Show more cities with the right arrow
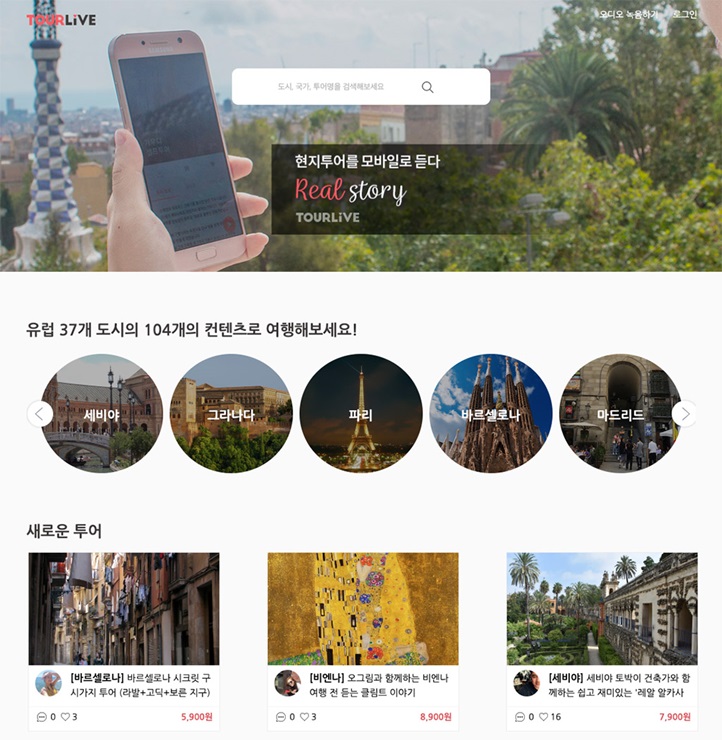Image resolution: width=722 pixels, height=740 pixels. pos(684,413)
